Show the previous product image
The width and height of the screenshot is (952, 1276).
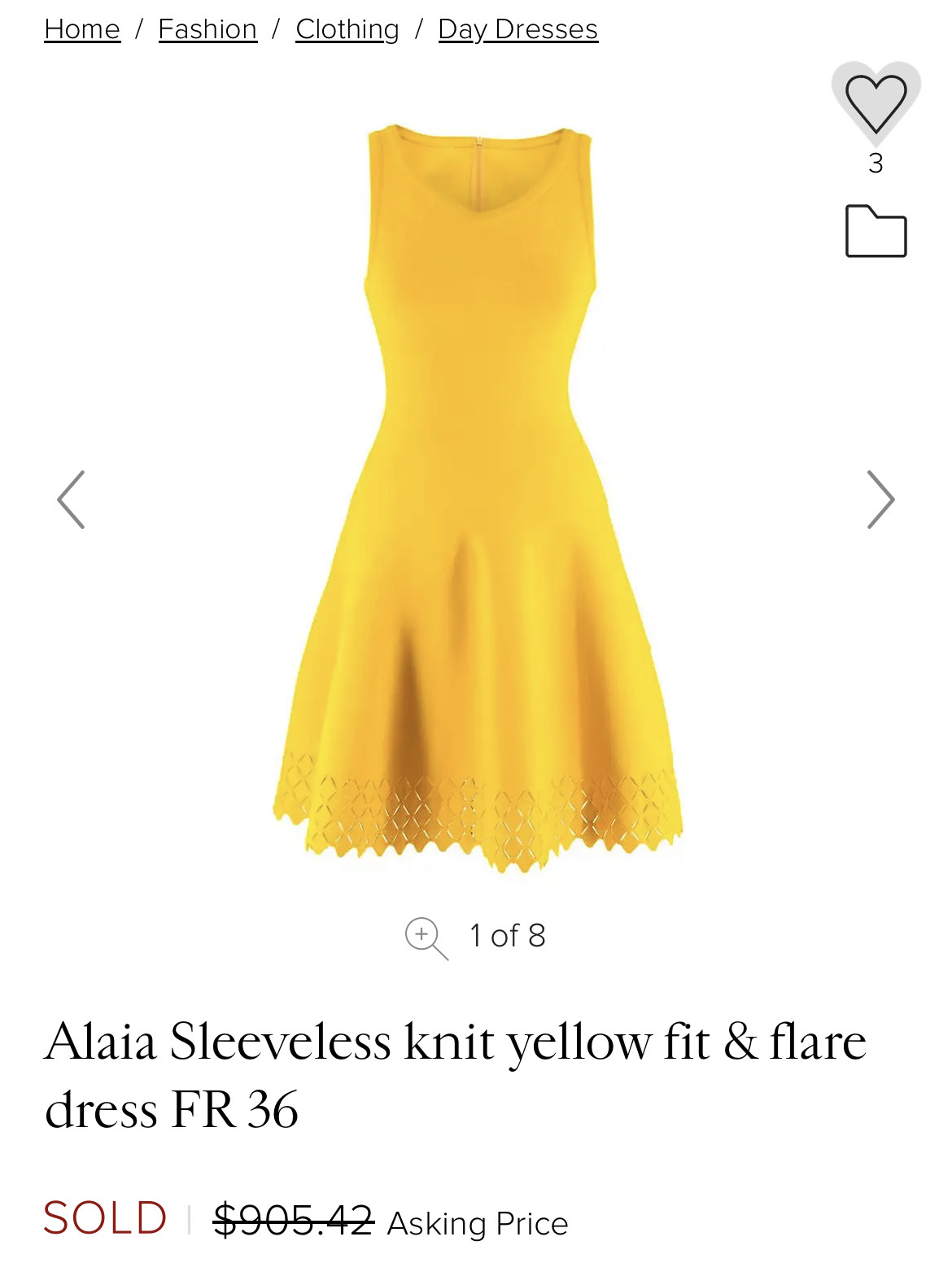click(72, 500)
